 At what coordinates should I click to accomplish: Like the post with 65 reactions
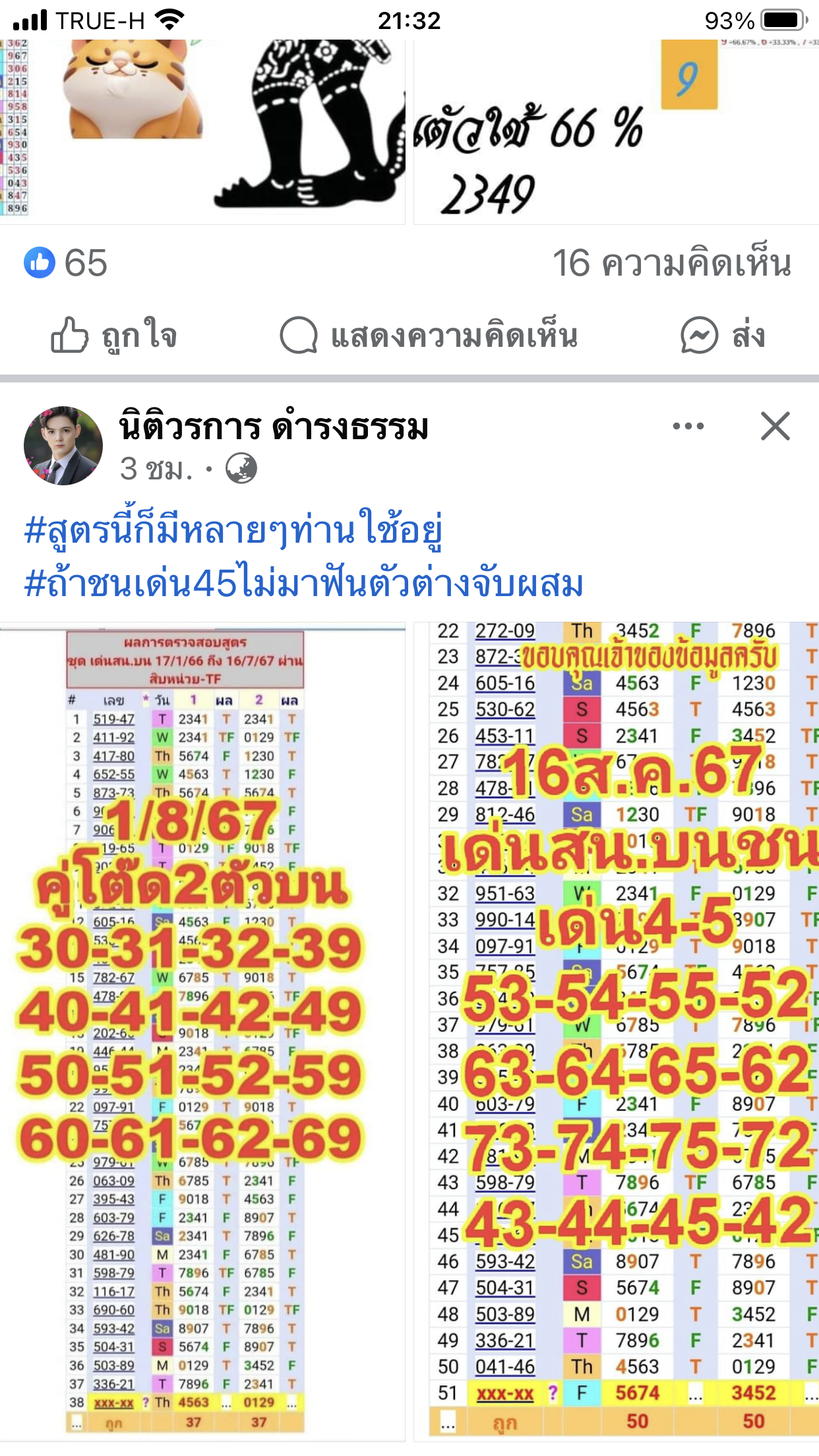point(115,336)
